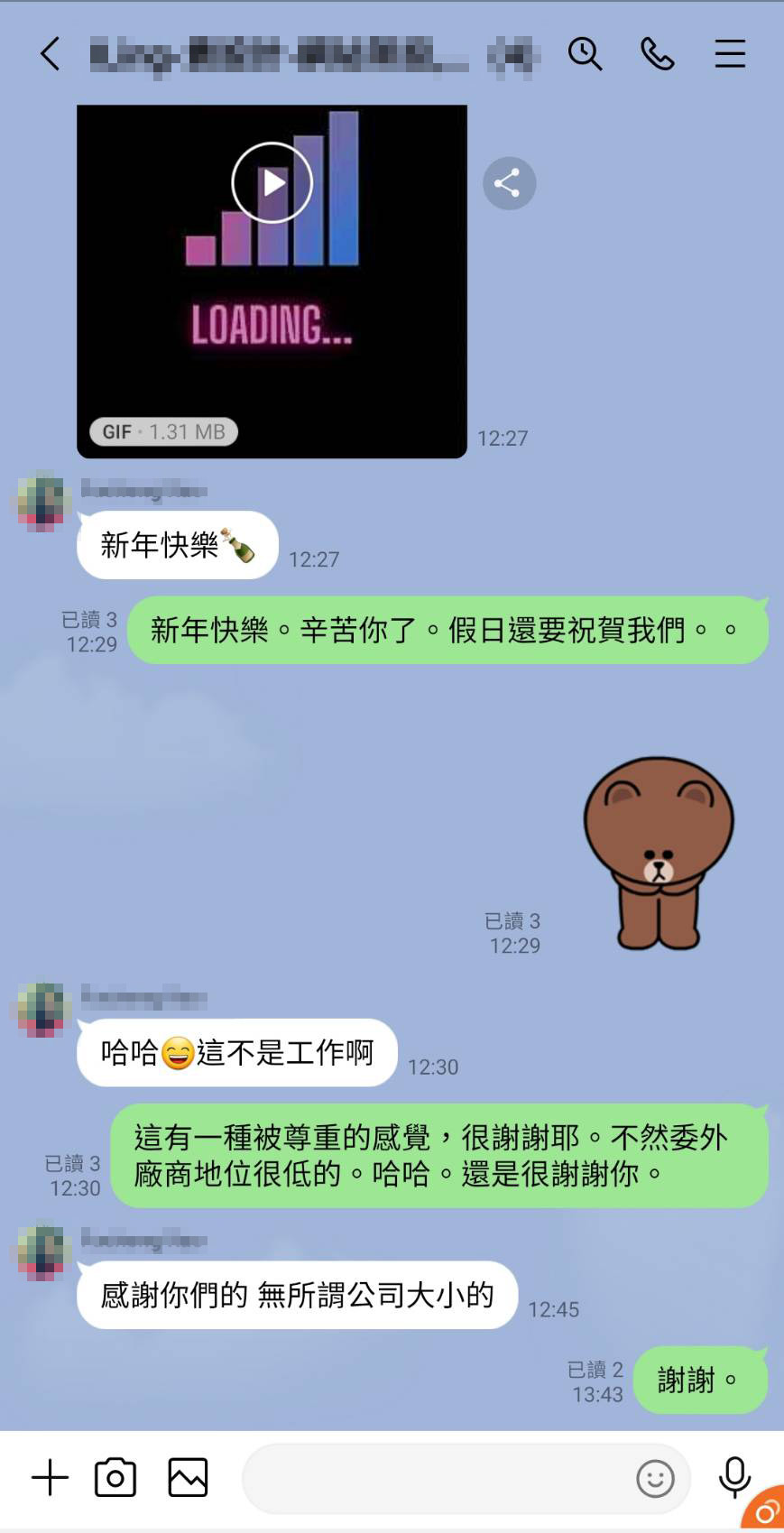The width and height of the screenshot is (784, 1533).
Task: Search within this chat
Action: 585,54
